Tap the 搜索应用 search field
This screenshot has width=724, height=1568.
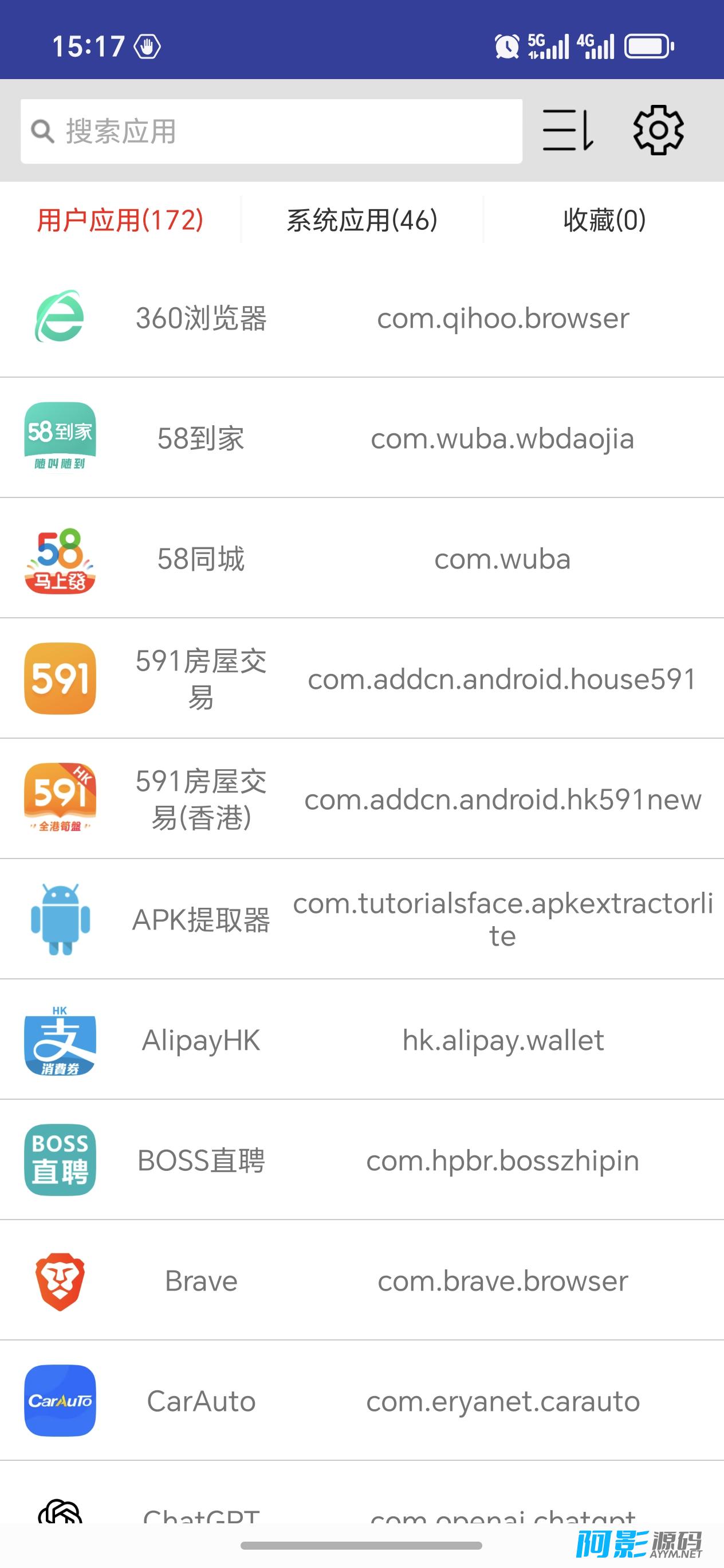(271, 131)
